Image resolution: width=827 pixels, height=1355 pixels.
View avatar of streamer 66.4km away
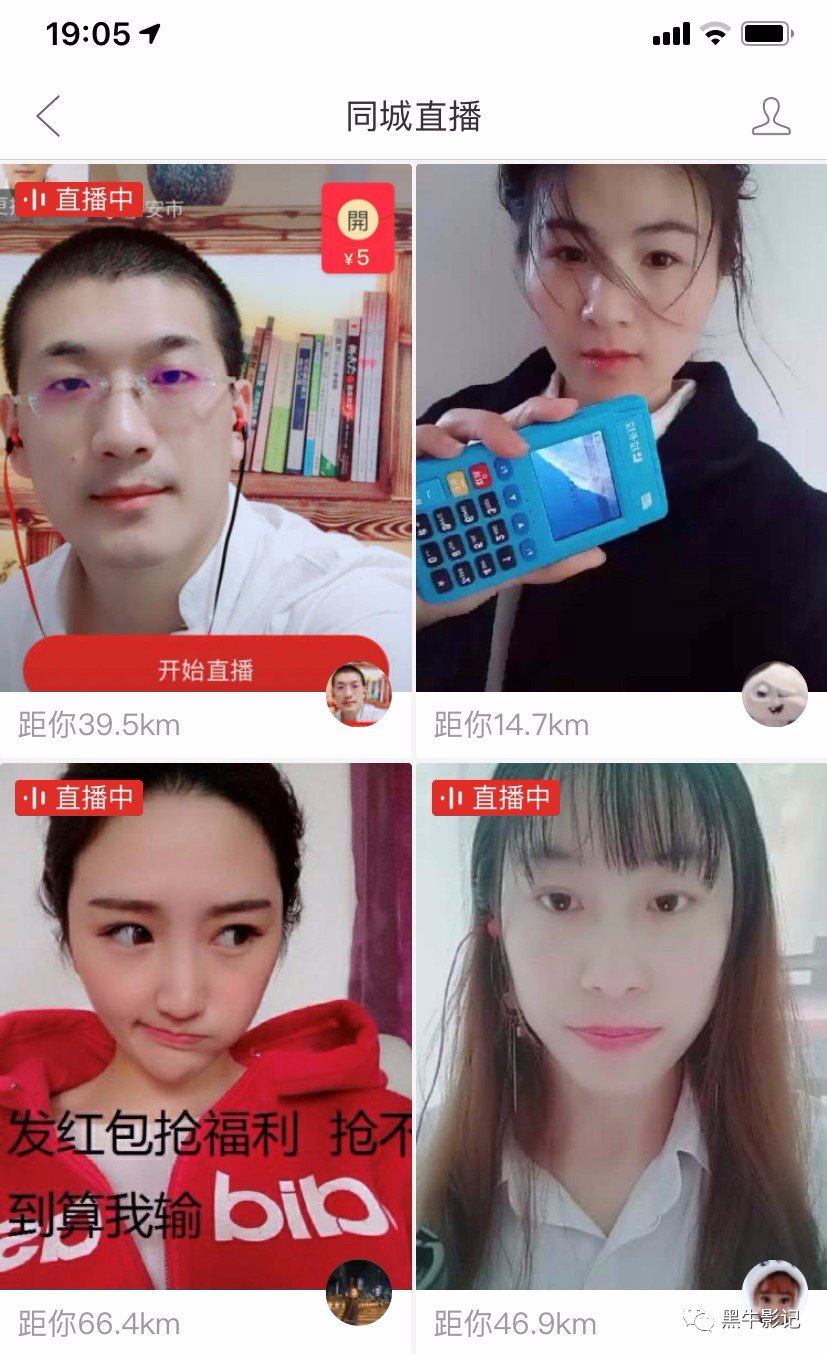(x=358, y=1292)
